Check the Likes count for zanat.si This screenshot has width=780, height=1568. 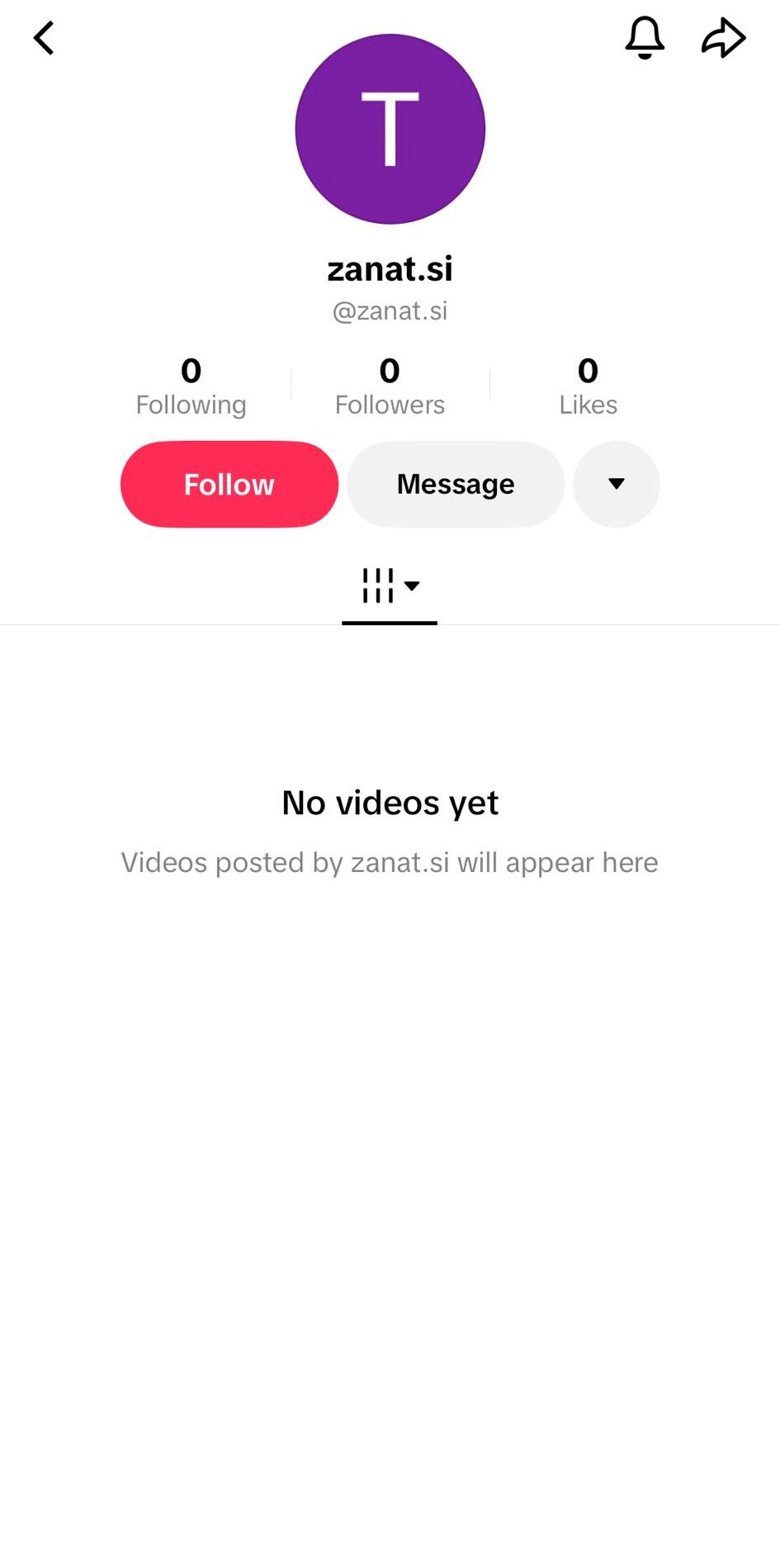(x=588, y=384)
